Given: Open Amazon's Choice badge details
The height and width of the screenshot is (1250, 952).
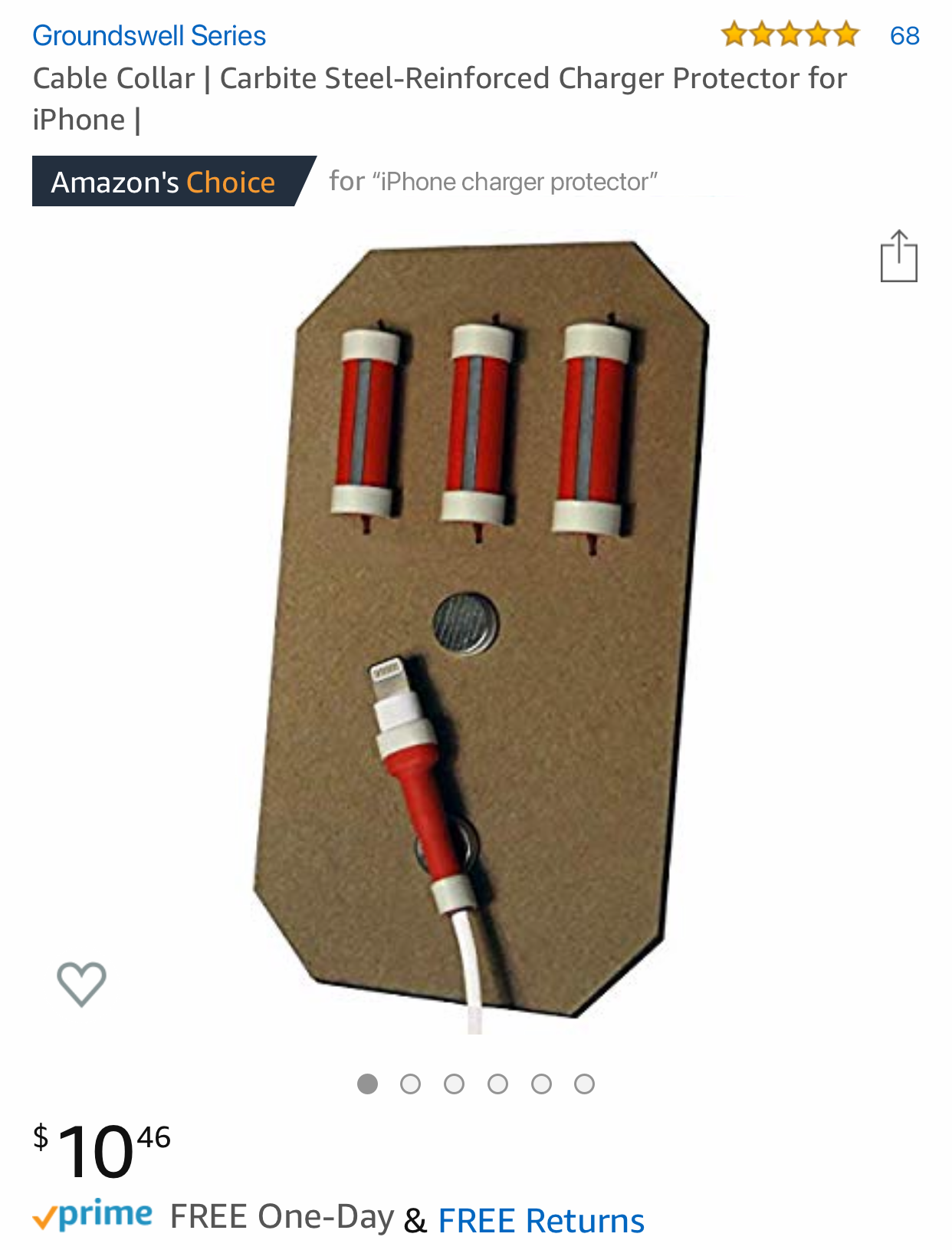Looking at the screenshot, I should (163, 182).
